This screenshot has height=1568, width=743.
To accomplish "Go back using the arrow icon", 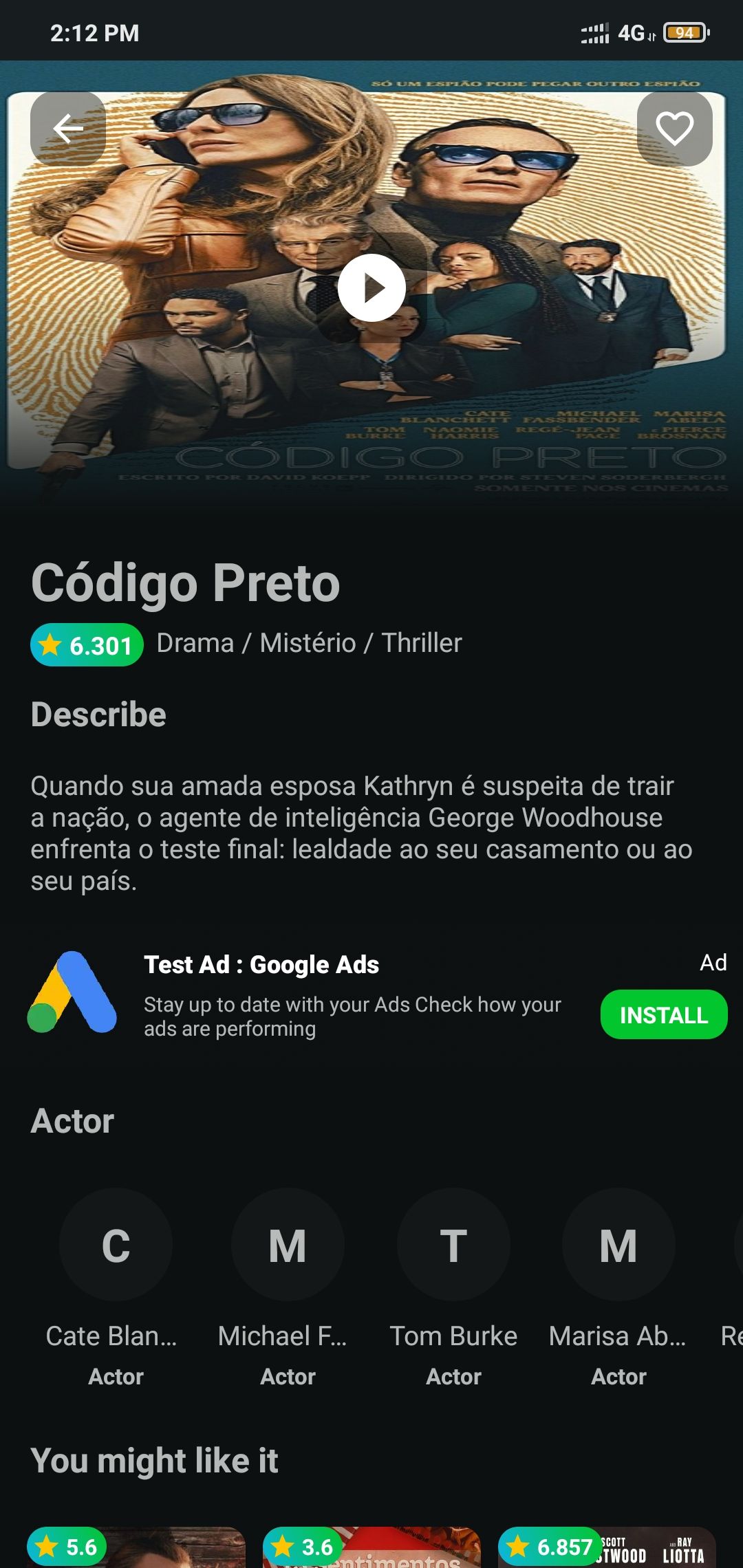I will click(x=68, y=129).
